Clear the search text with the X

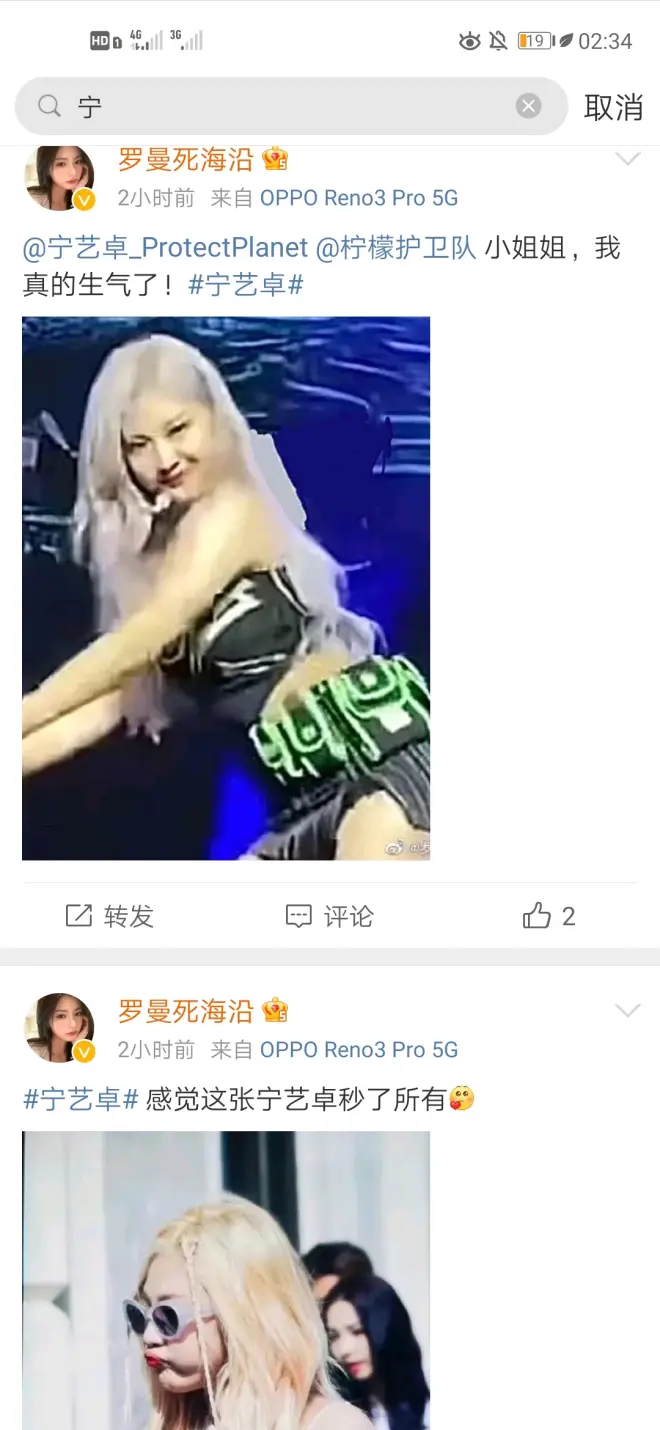tap(529, 106)
